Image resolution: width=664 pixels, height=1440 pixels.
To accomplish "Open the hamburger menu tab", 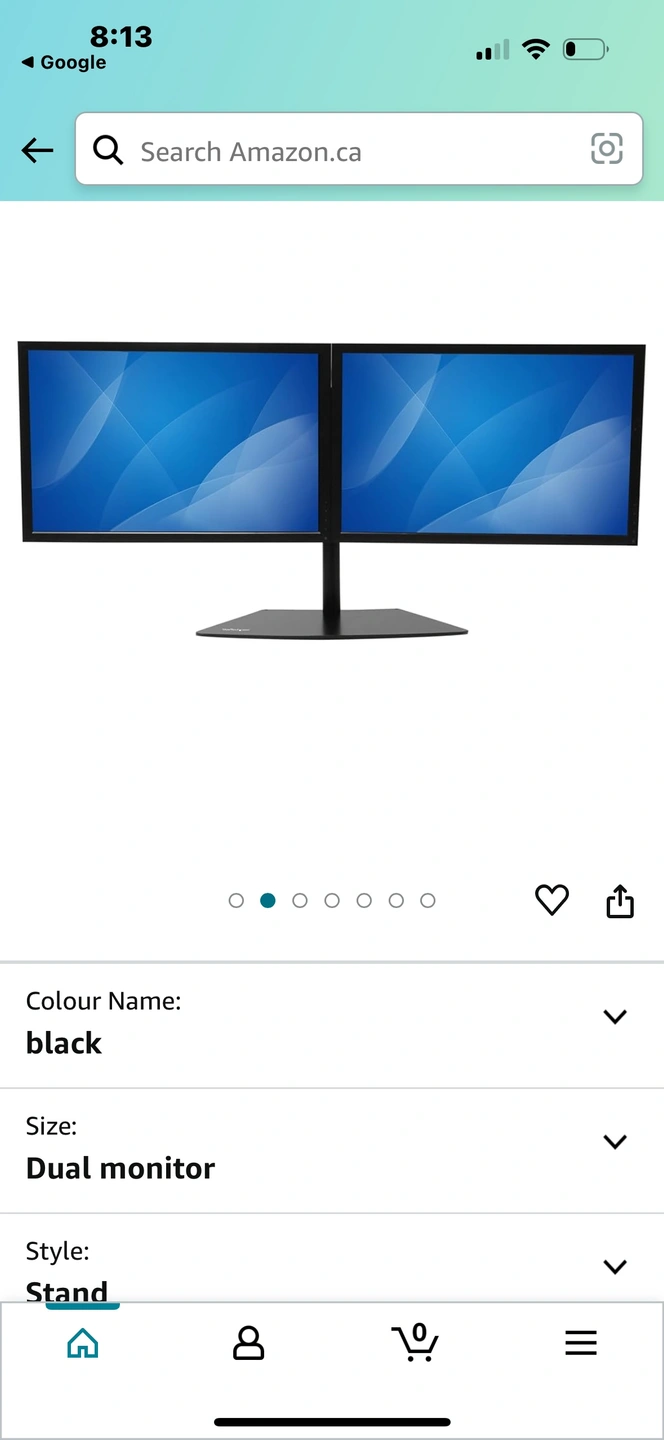I will pos(580,1343).
